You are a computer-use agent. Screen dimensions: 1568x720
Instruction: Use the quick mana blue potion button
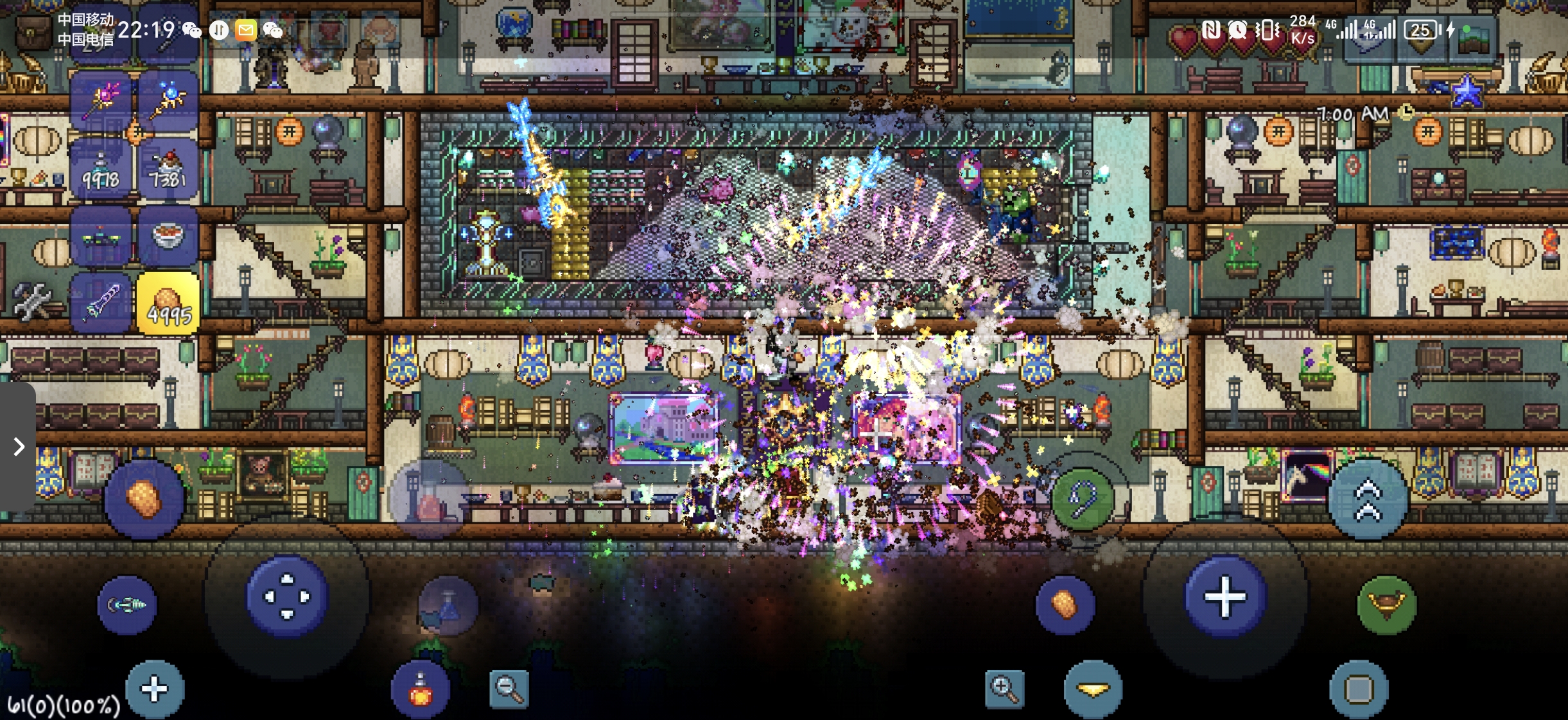tap(448, 606)
